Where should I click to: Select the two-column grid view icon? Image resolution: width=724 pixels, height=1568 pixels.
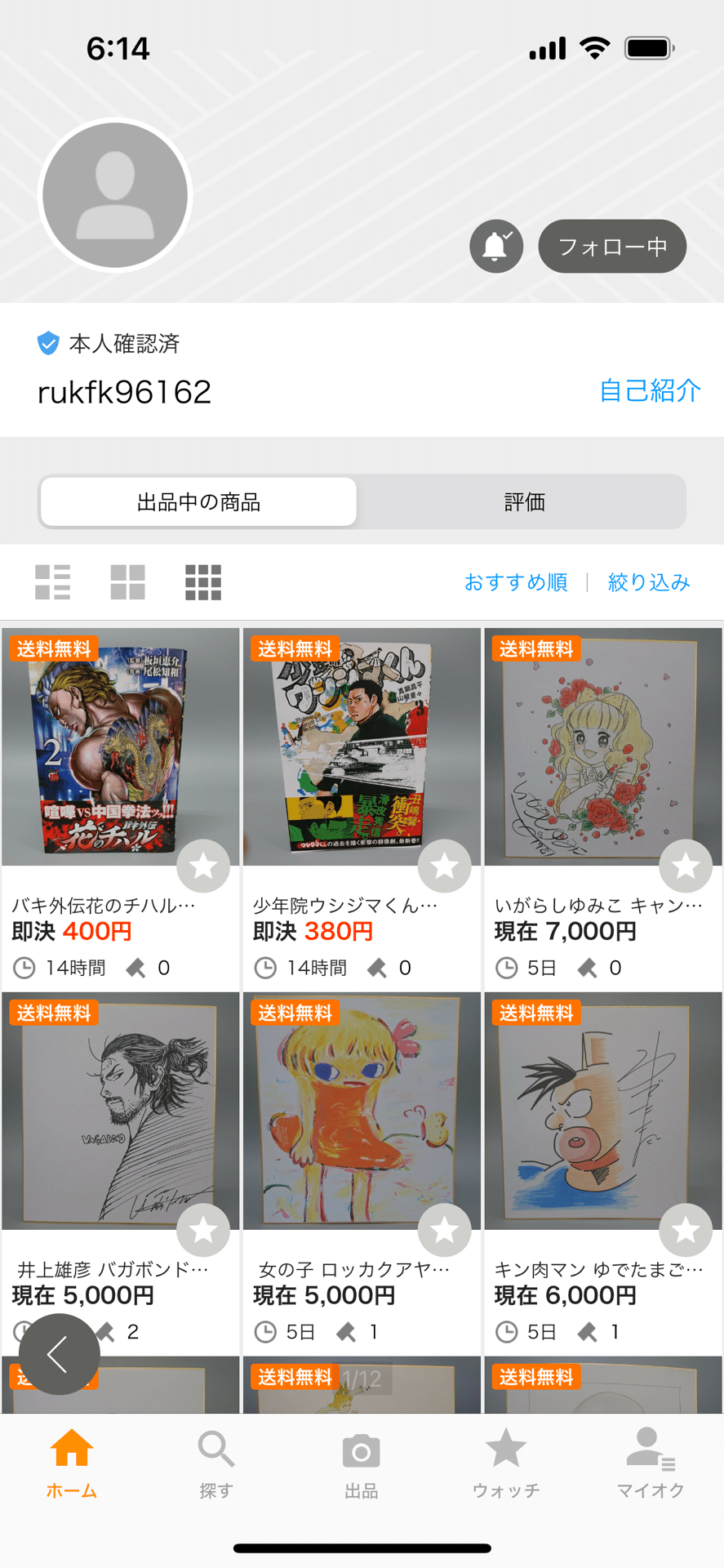click(x=127, y=582)
